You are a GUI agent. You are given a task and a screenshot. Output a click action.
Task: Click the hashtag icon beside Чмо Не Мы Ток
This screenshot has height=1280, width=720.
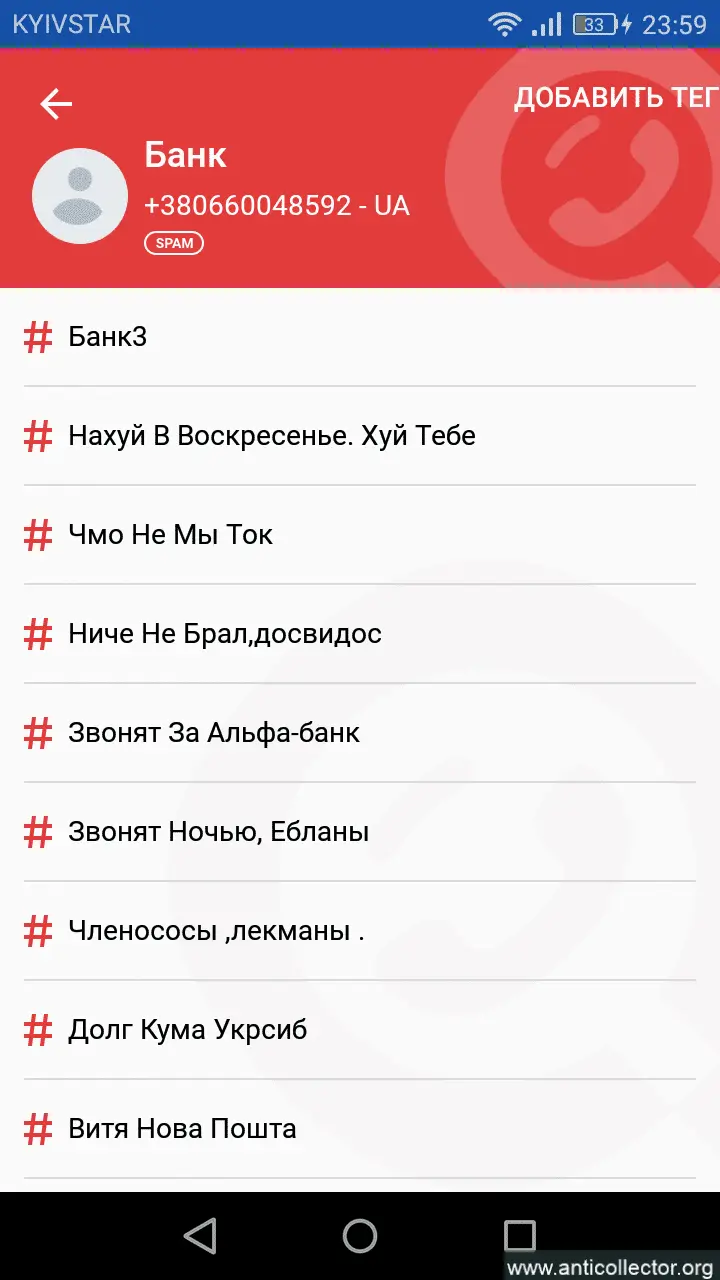tap(37, 535)
